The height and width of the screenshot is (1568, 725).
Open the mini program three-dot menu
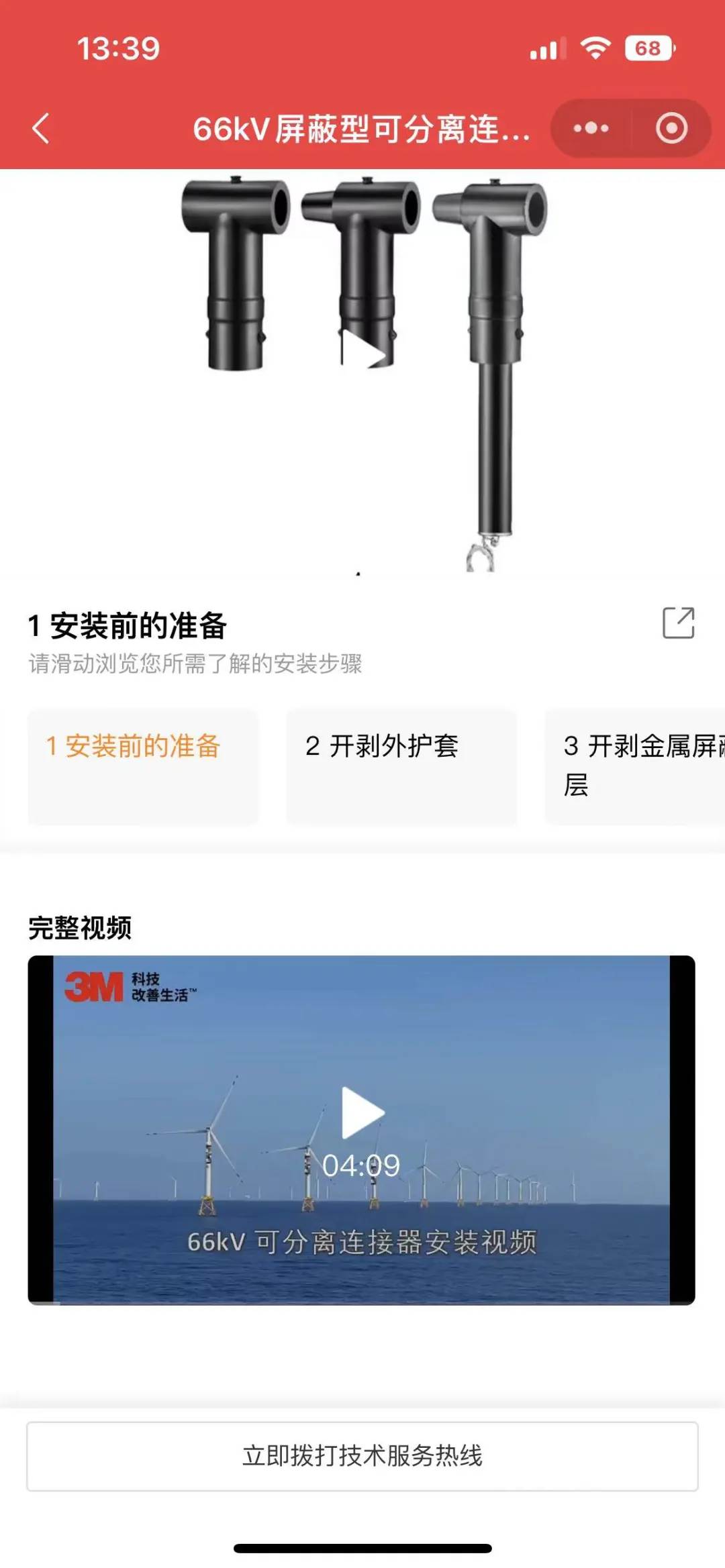point(591,128)
